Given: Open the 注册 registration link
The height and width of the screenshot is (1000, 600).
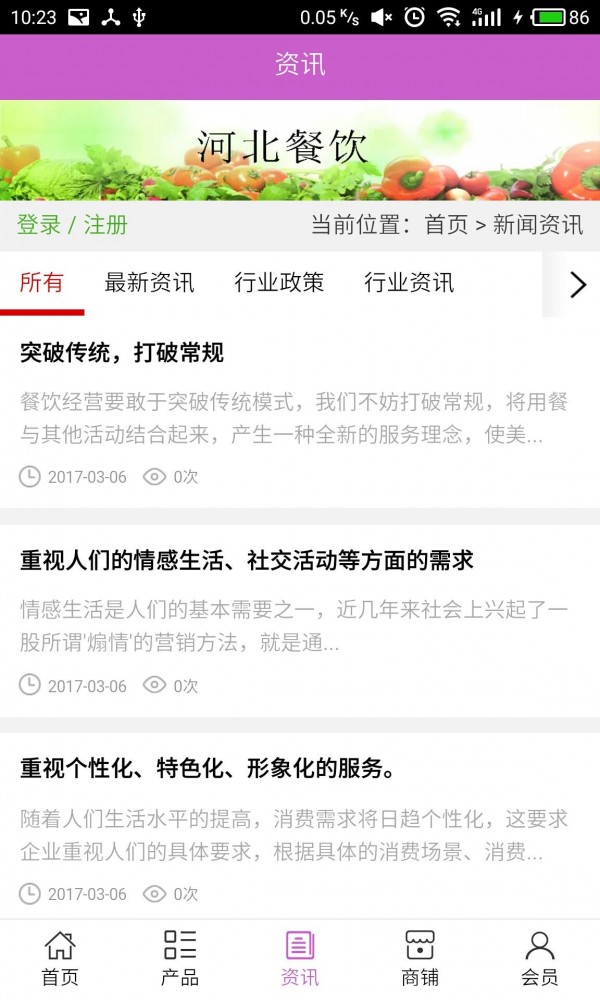Looking at the screenshot, I should (x=105, y=225).
